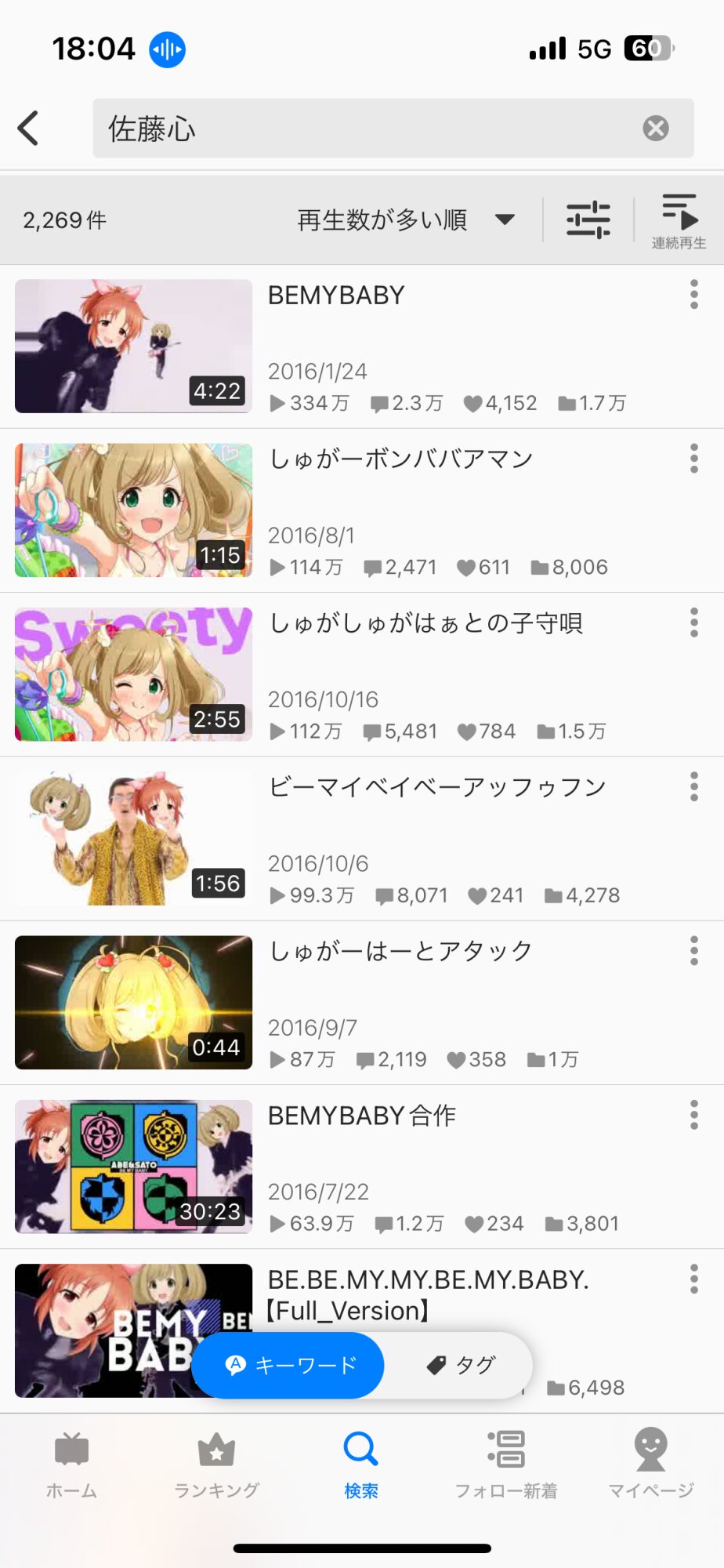
Task: Switch to タグ search mode
Action: [x=461, y=1365]
